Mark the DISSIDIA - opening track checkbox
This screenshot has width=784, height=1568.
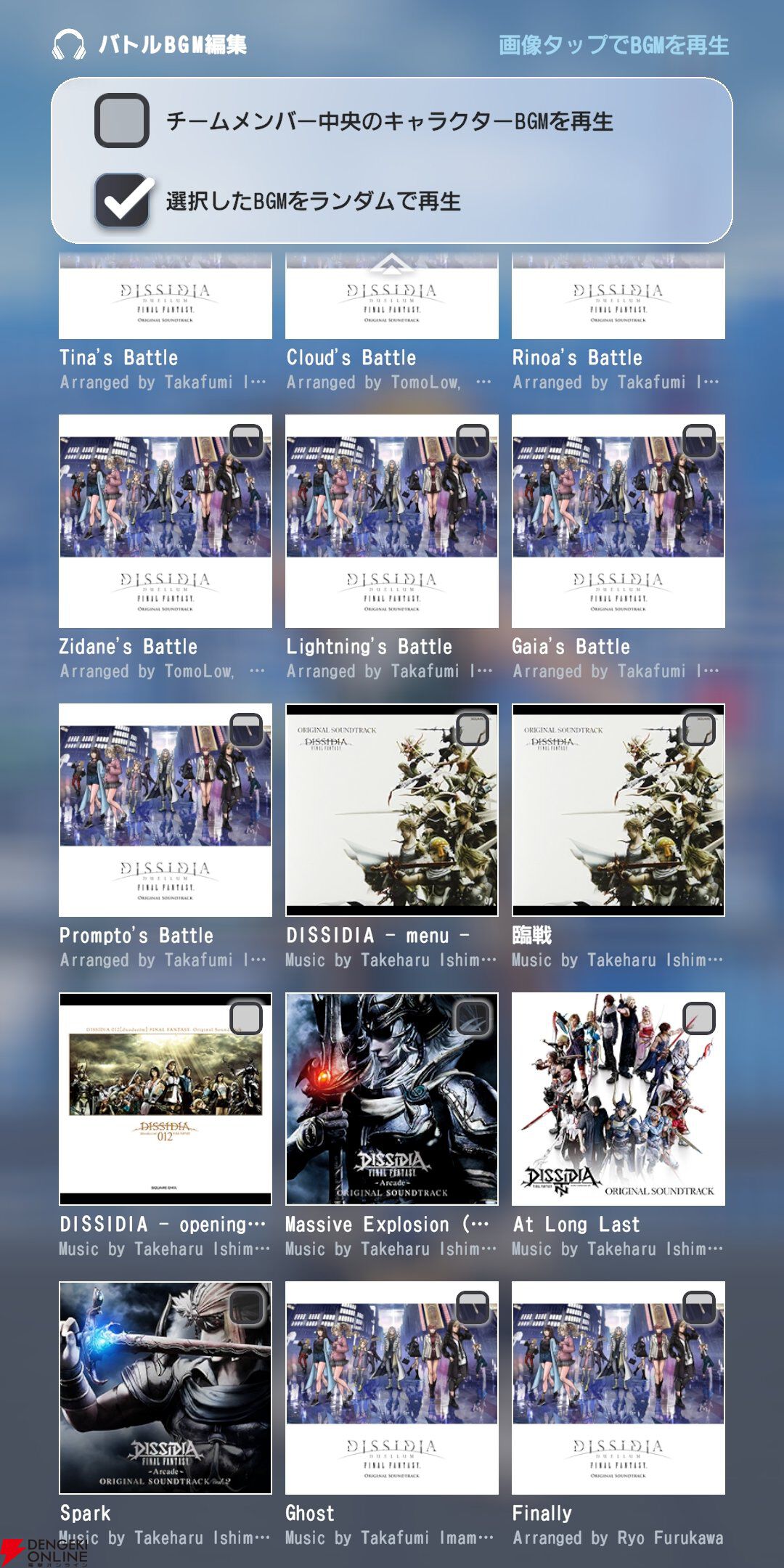coord(246,1018)
